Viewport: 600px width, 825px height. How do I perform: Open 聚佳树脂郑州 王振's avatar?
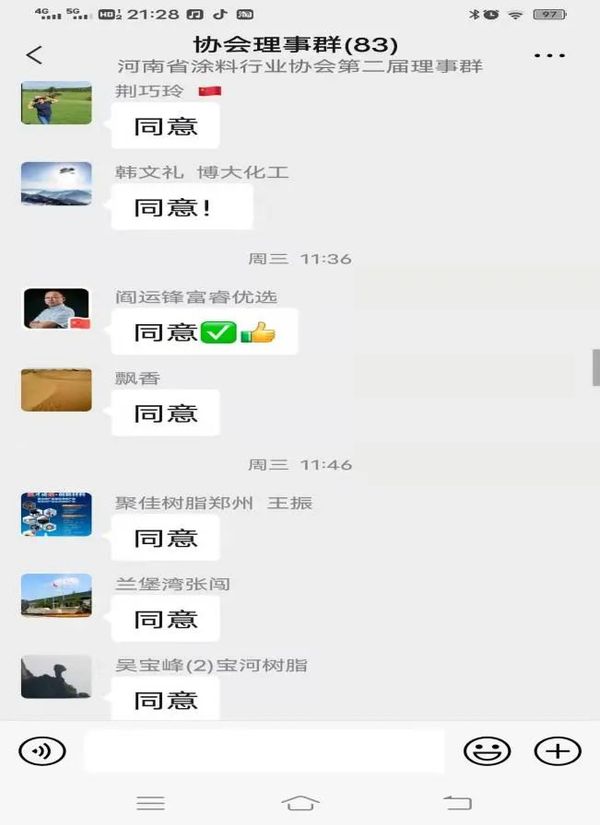(56, 514)
